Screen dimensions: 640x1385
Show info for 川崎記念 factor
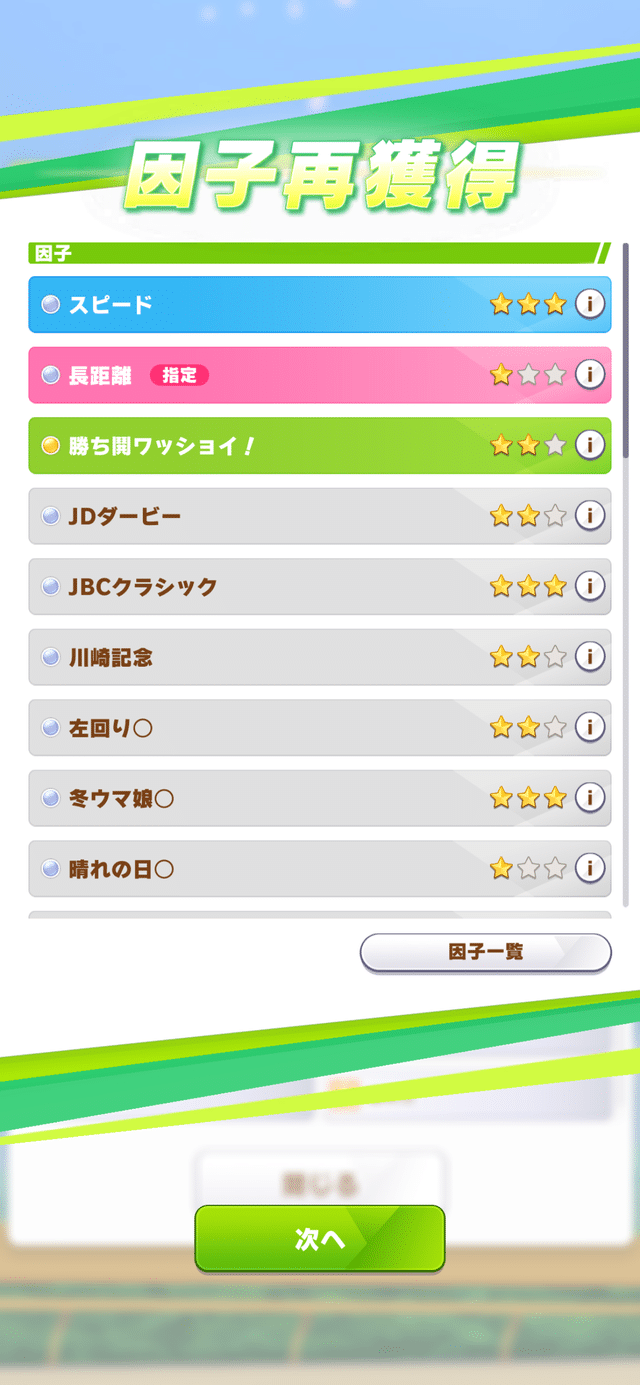590,657
